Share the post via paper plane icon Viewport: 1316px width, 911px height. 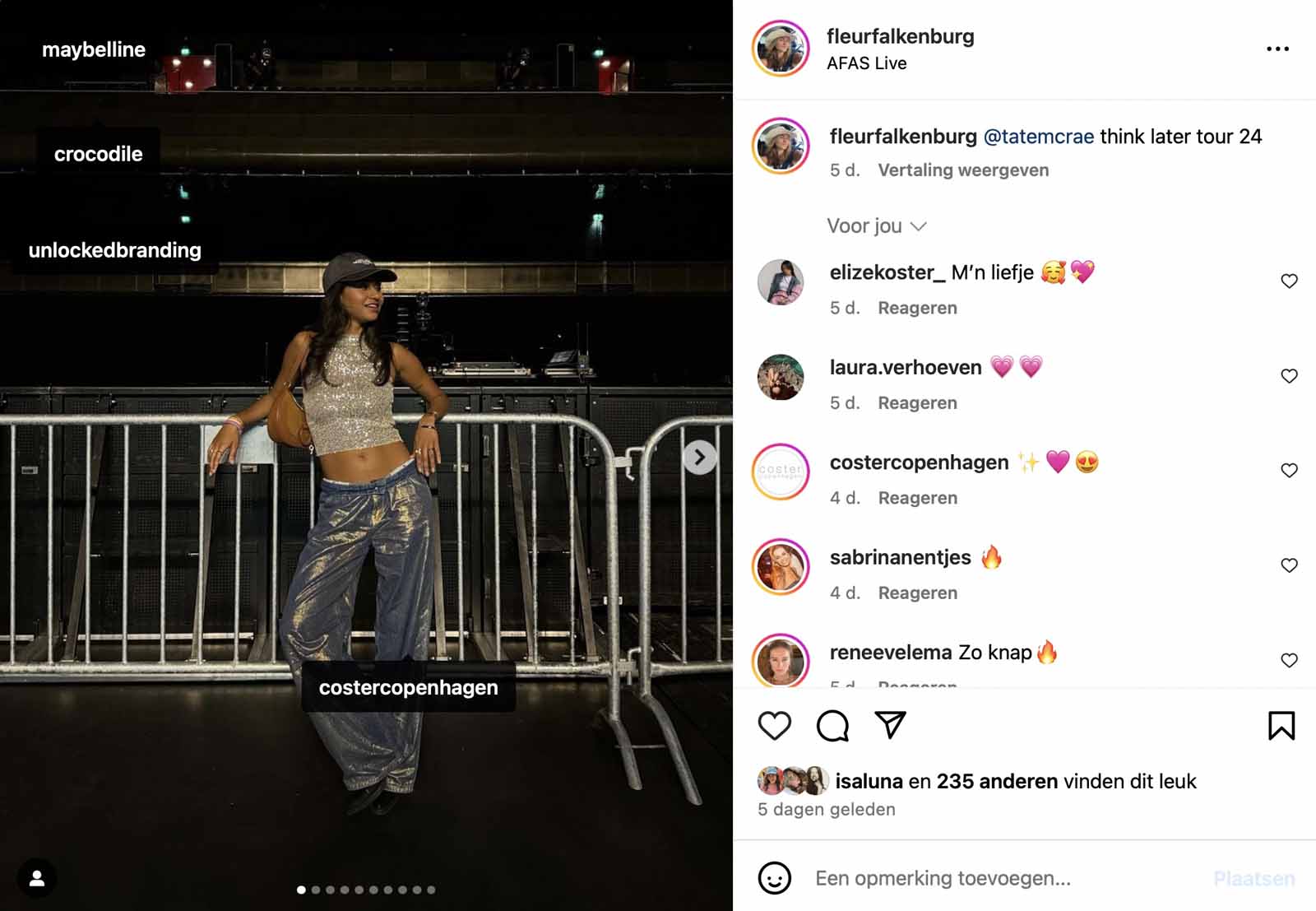pyautogui.click(x=891, y=724)
